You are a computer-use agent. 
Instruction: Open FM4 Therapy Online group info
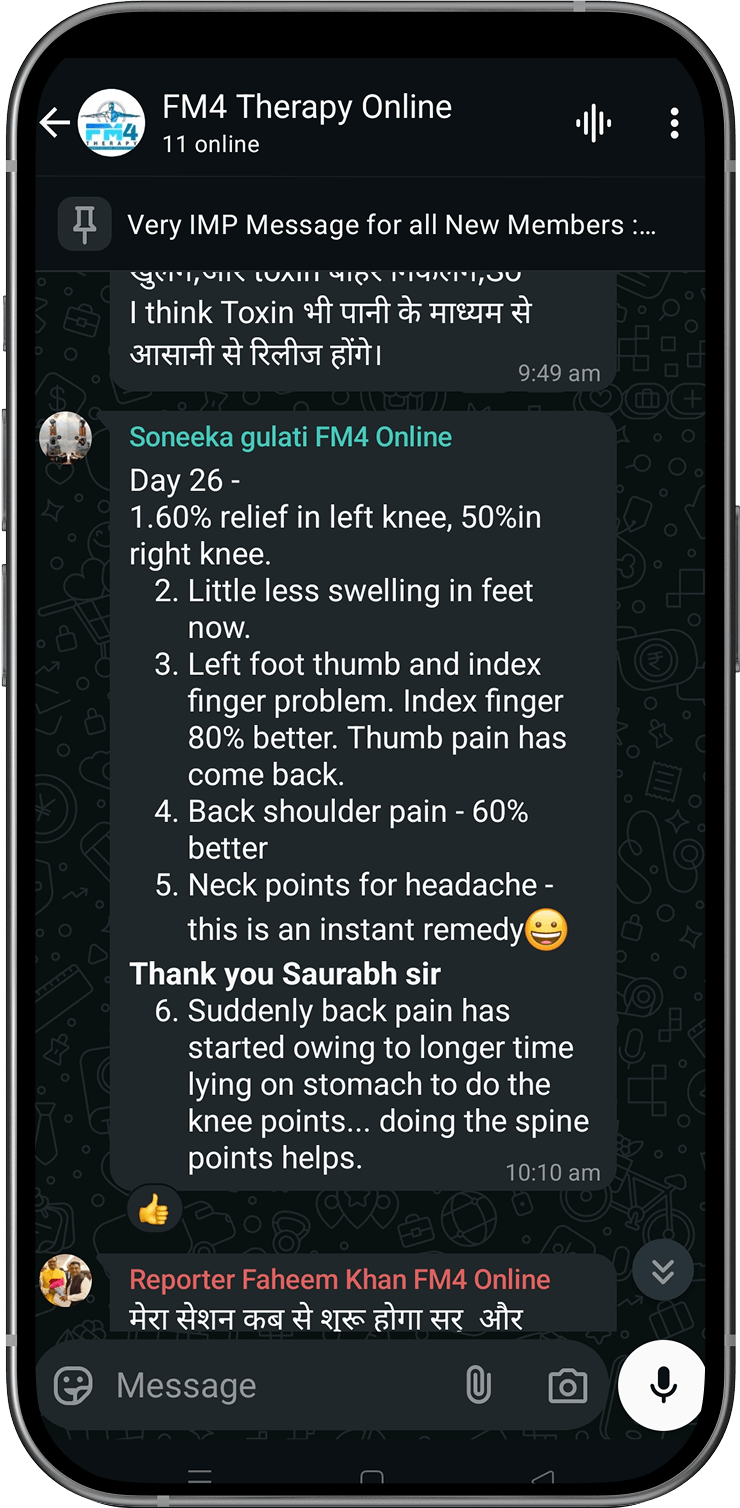click(x=306, y=122)
